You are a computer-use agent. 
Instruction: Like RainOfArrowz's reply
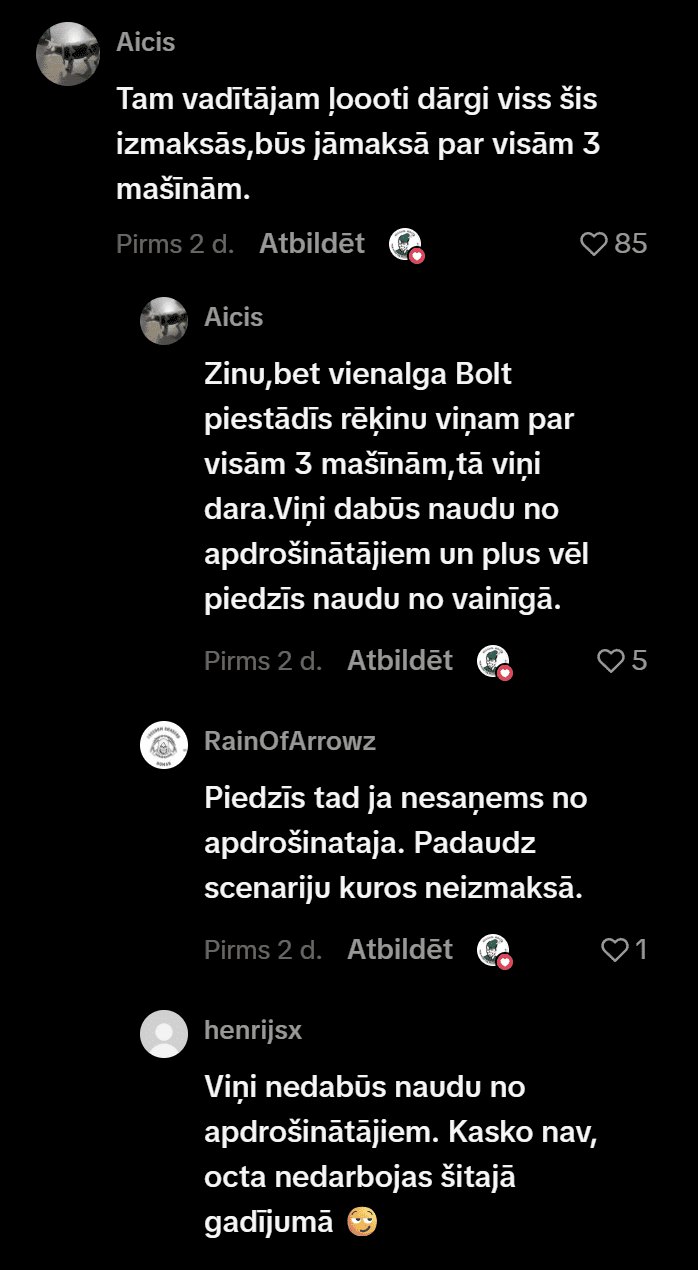[x=614, y=949]
